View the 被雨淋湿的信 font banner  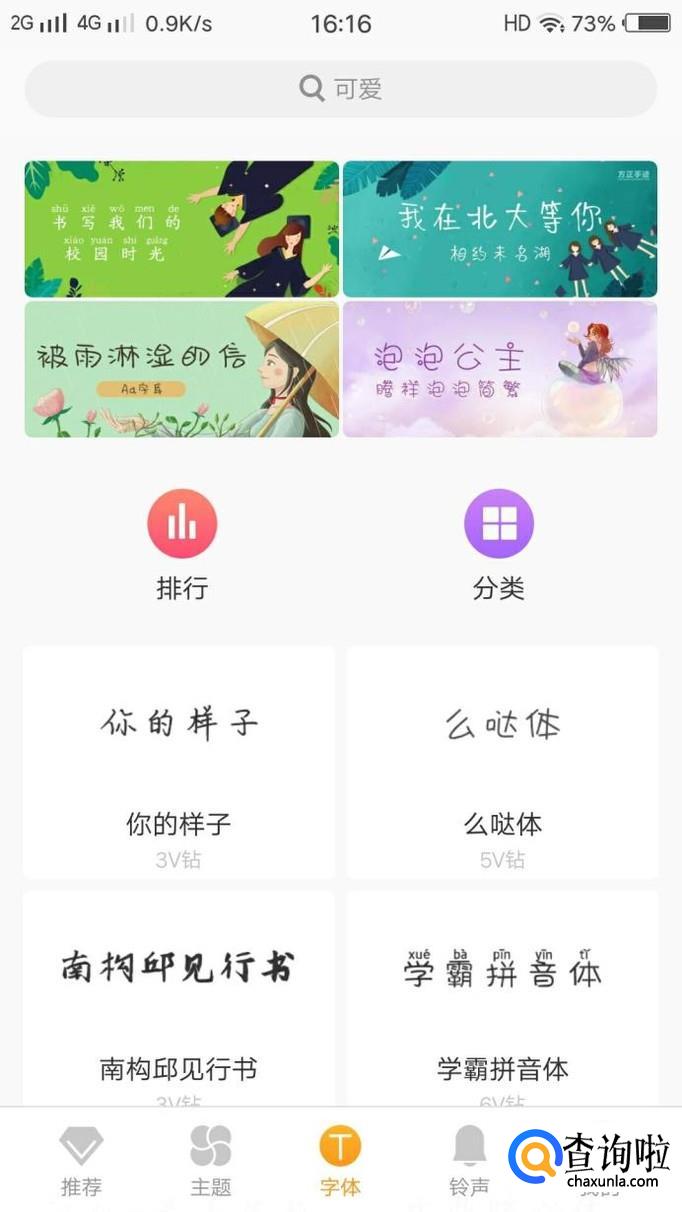point(181,369)
